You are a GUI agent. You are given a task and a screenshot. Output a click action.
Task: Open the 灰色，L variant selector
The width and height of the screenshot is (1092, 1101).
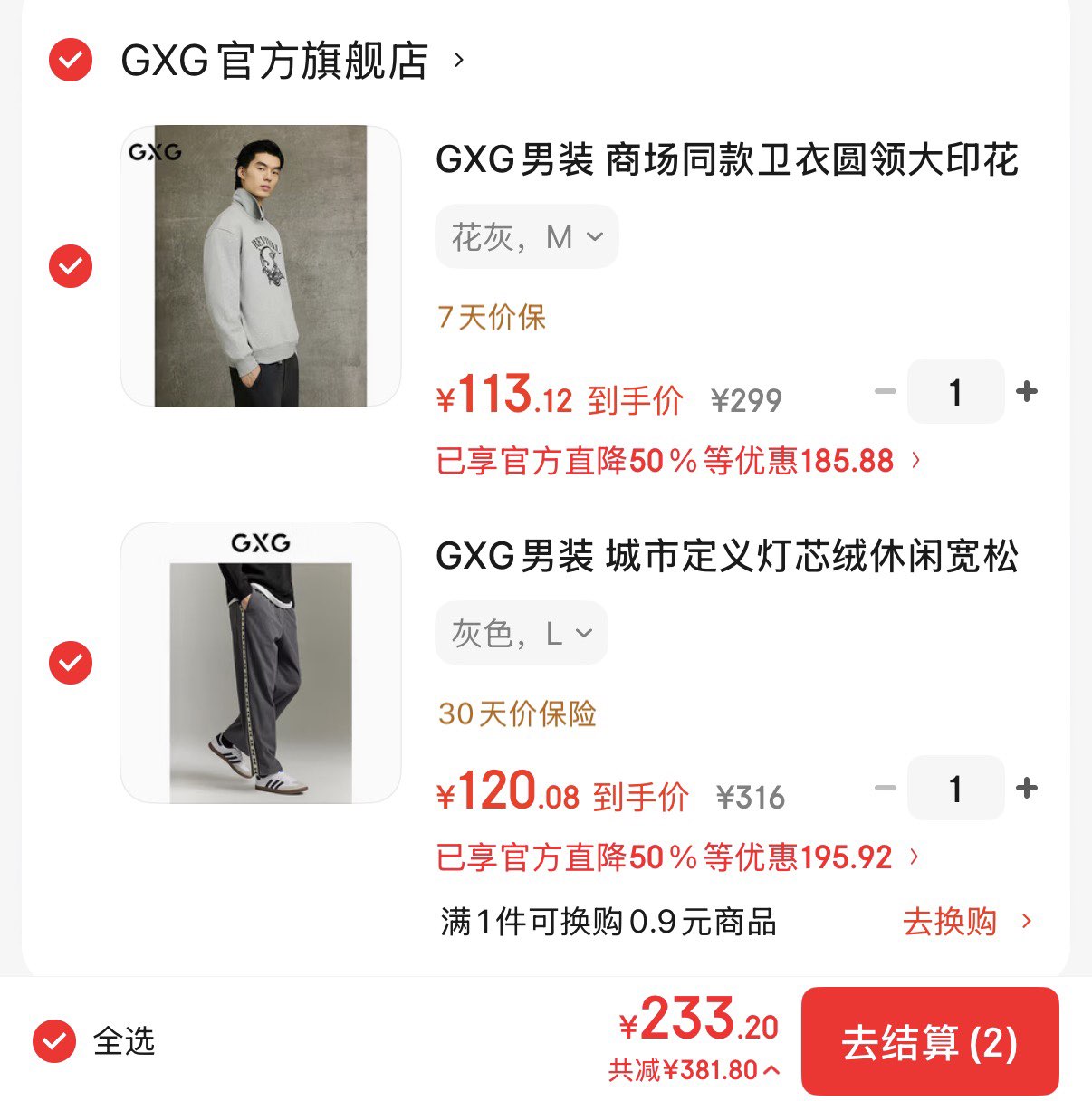tap(522, 633)
